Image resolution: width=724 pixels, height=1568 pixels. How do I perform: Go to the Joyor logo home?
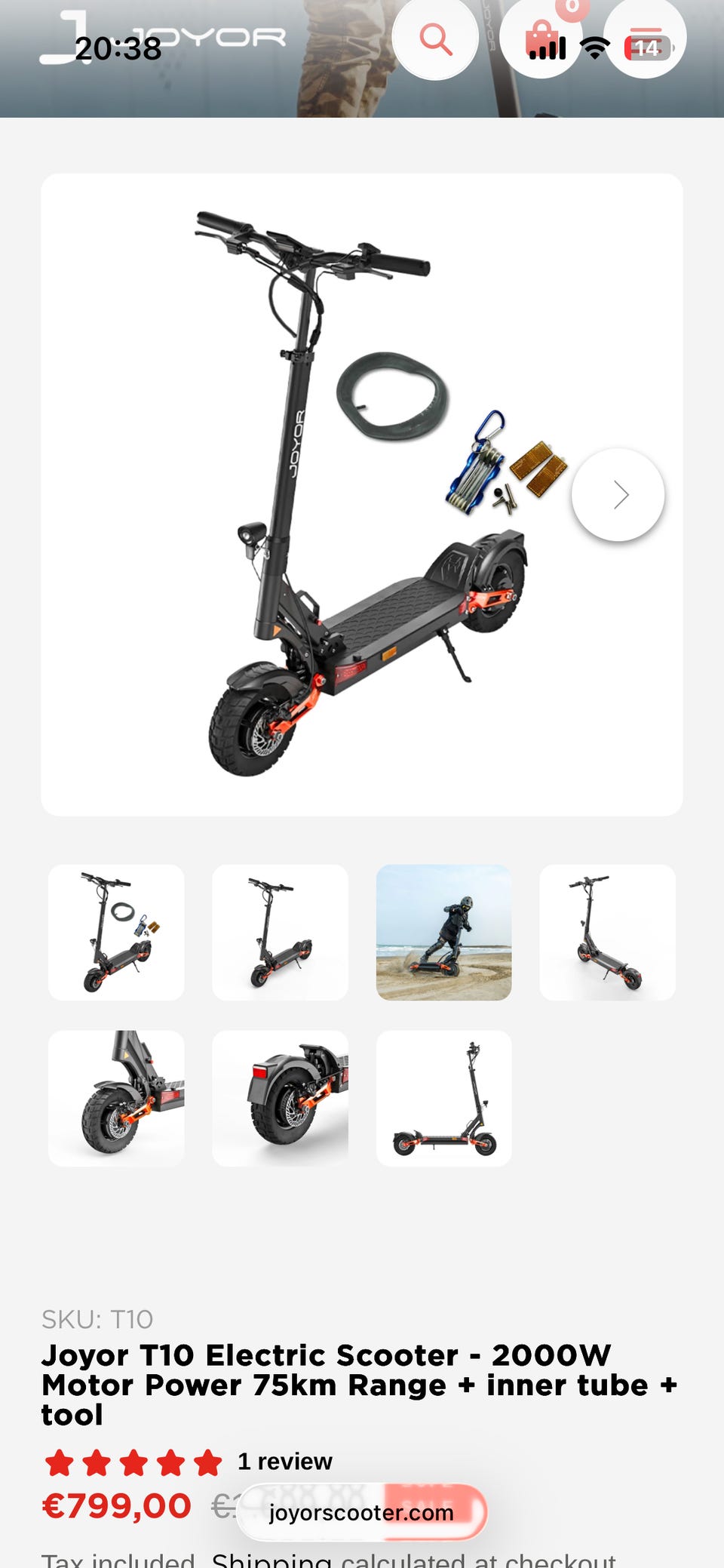163,38
